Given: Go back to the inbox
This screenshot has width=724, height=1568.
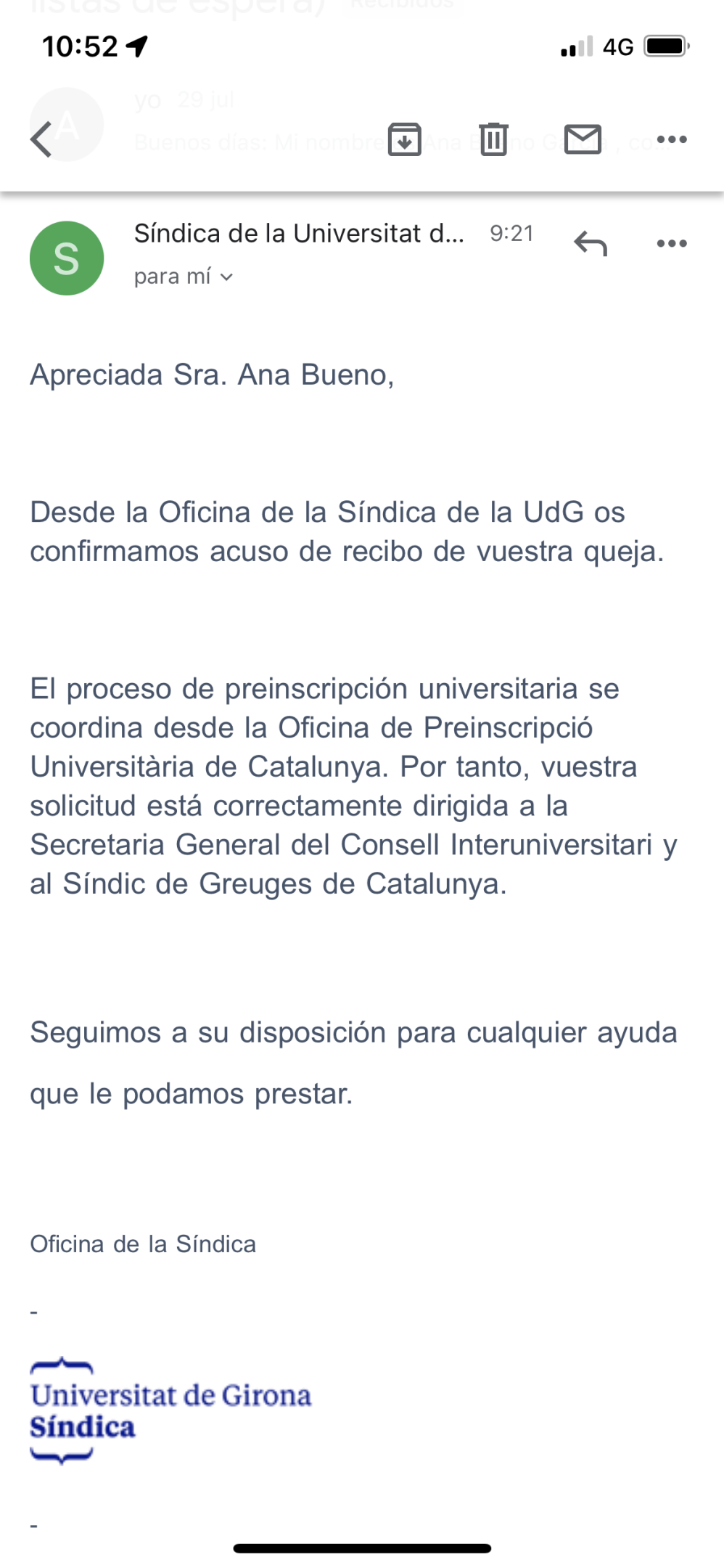Looking at the screenshot, I should point(41,139).
